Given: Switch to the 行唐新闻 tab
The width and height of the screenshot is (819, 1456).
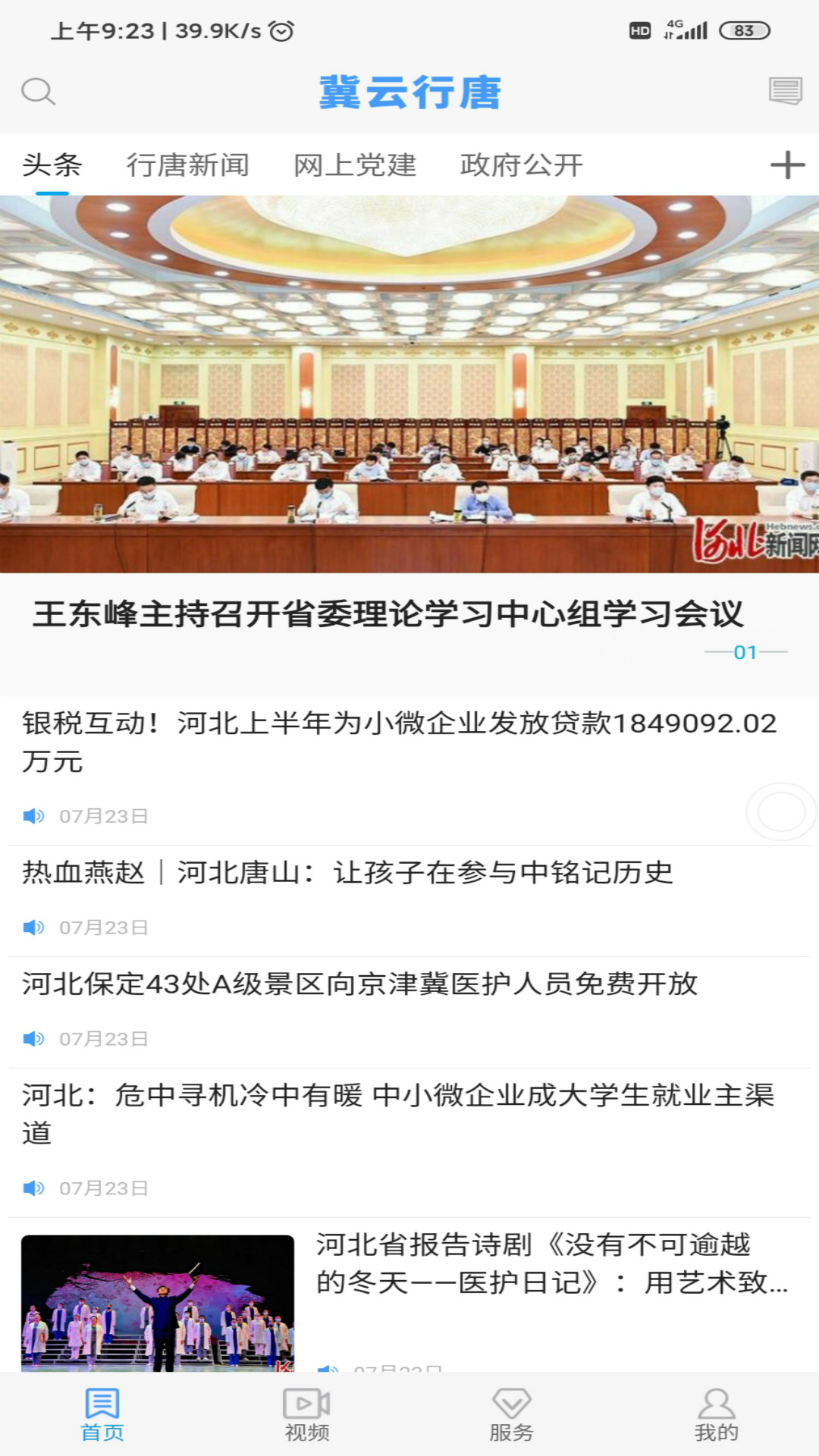Looking at the screenshot, I should (x=187, y=165).
